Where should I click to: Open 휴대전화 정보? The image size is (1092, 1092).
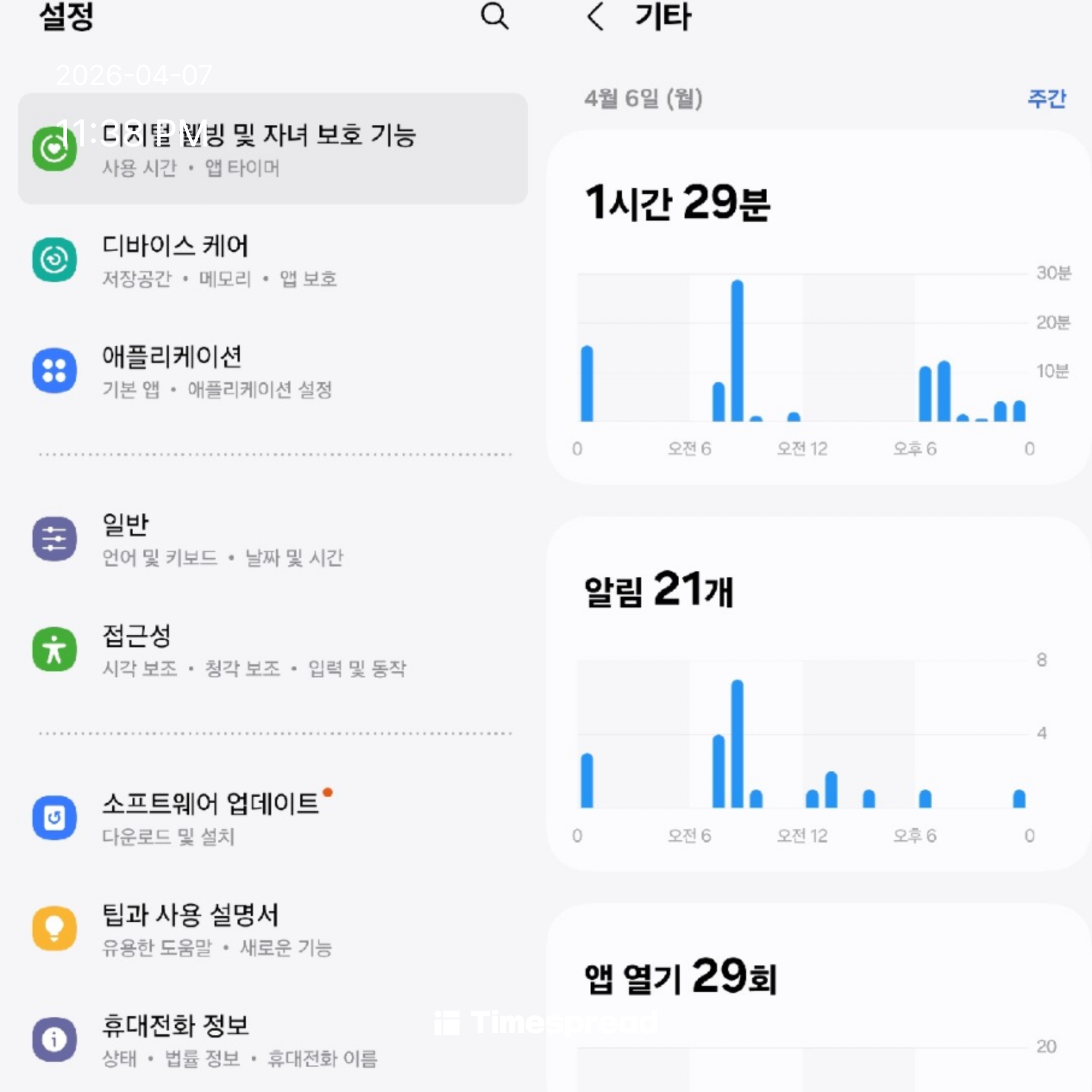tap(272, 1040)
